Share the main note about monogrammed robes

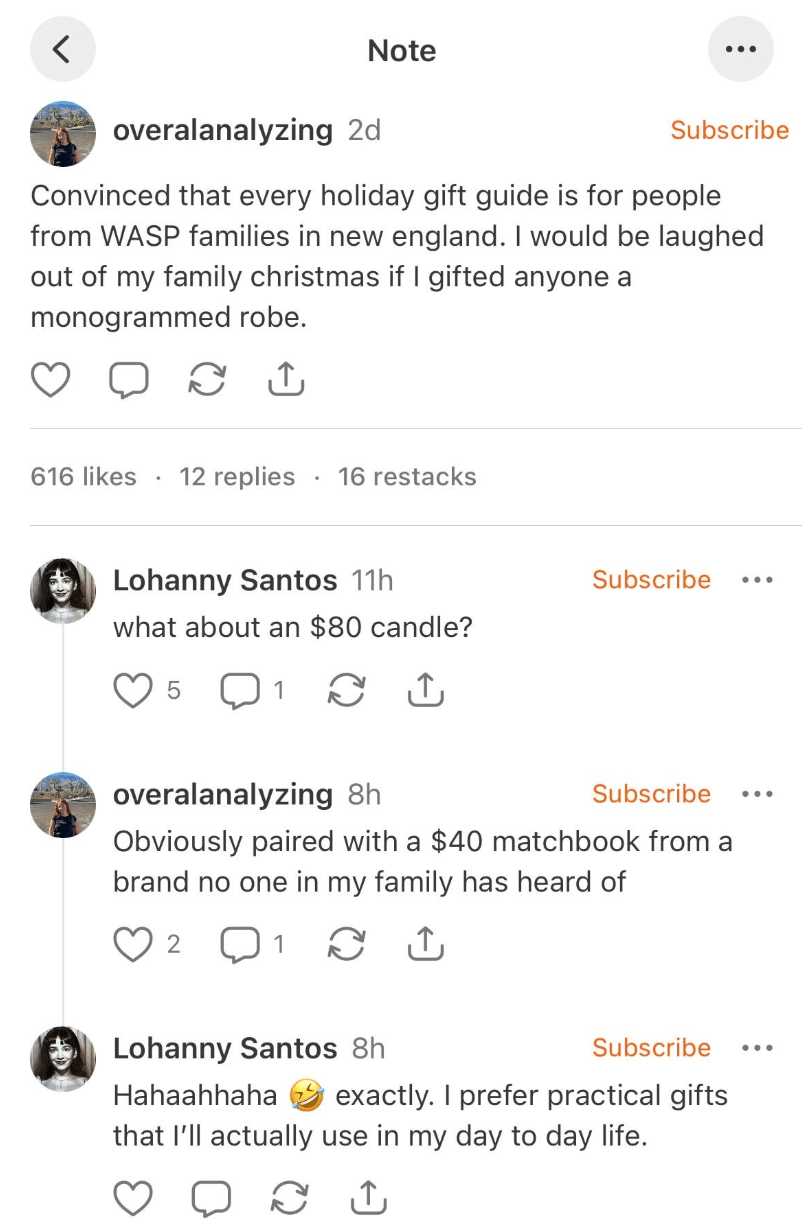(x=285, y=379)
